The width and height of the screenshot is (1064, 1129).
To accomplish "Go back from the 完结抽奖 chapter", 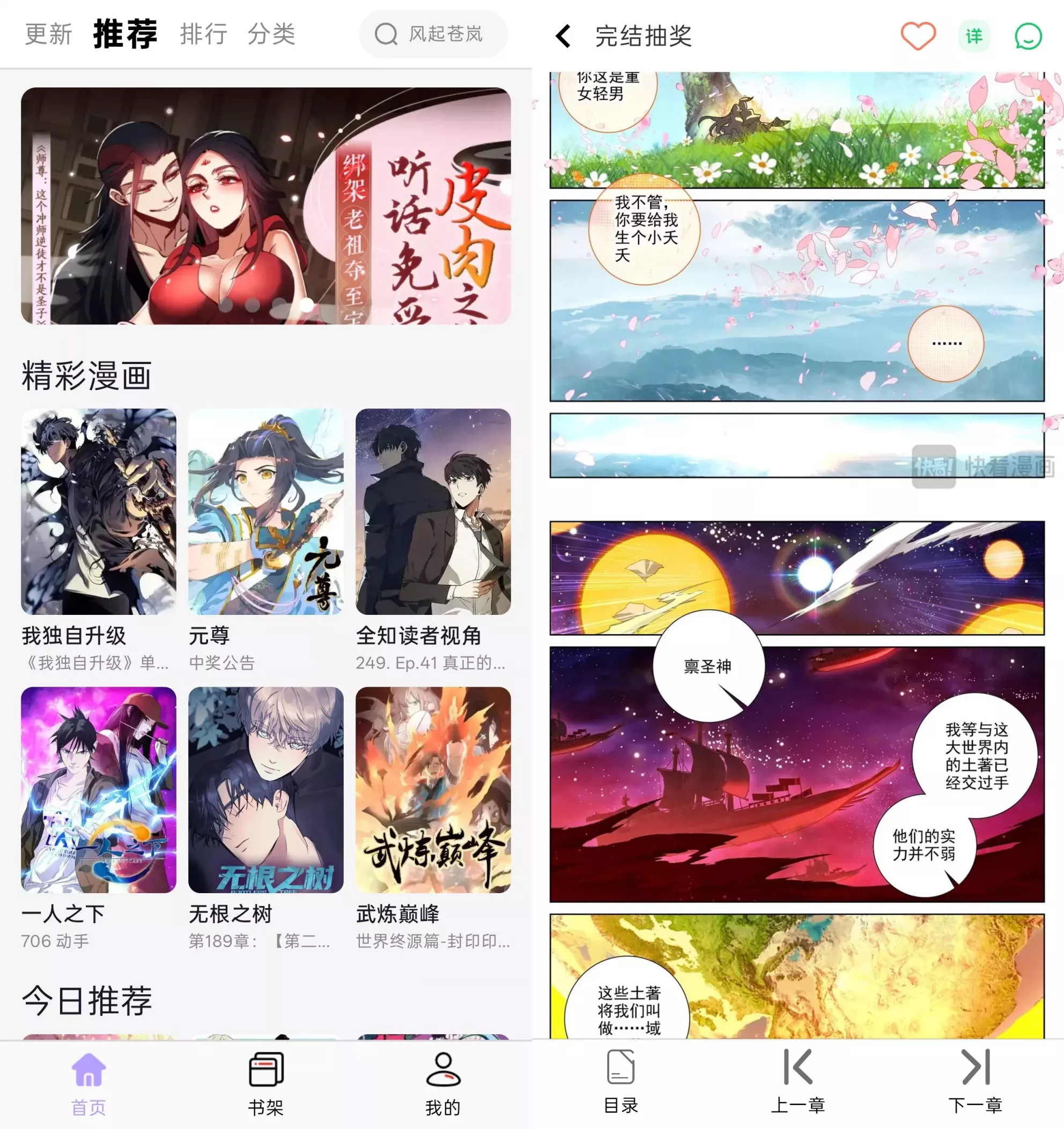I will (x=563, y=36).
